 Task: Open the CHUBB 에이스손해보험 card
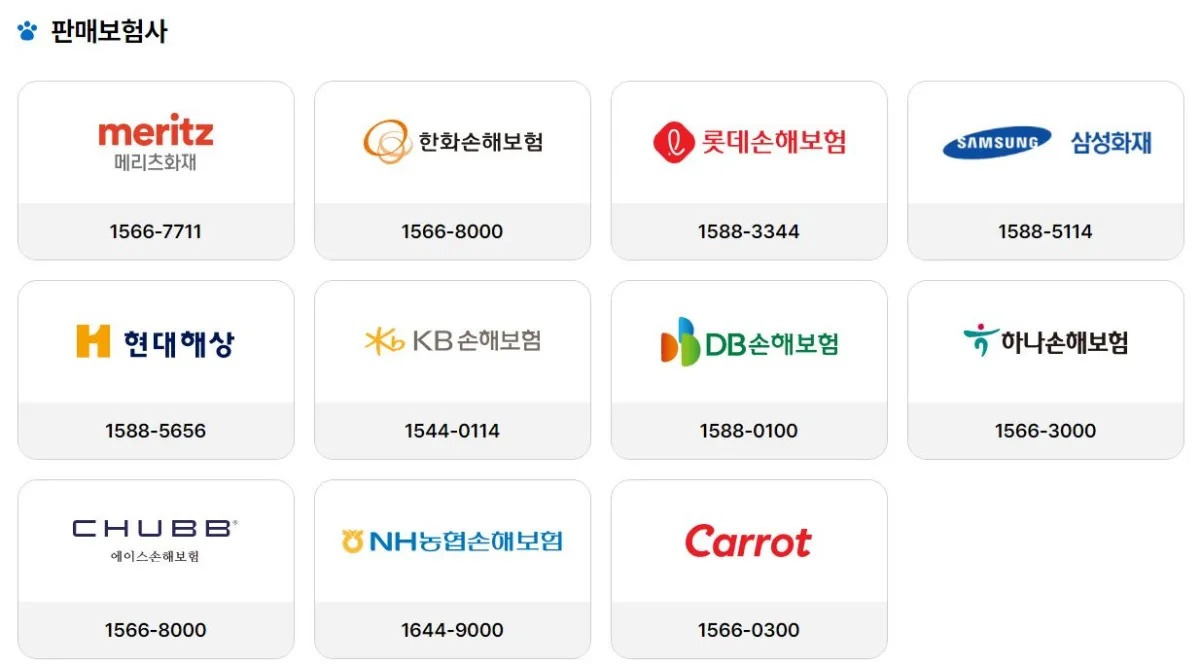[x=156, y=569]
